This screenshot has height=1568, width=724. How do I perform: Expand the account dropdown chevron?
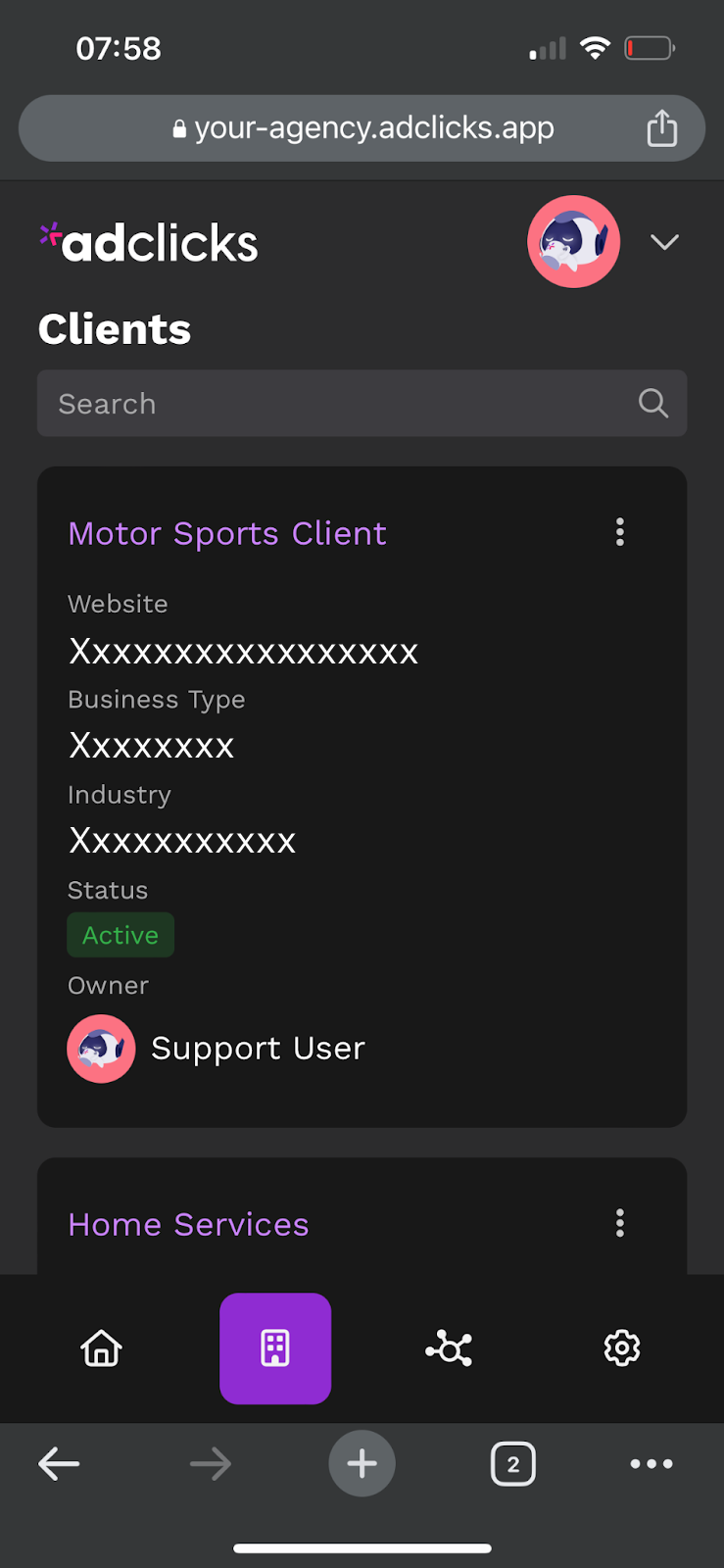tap(665, 242)
